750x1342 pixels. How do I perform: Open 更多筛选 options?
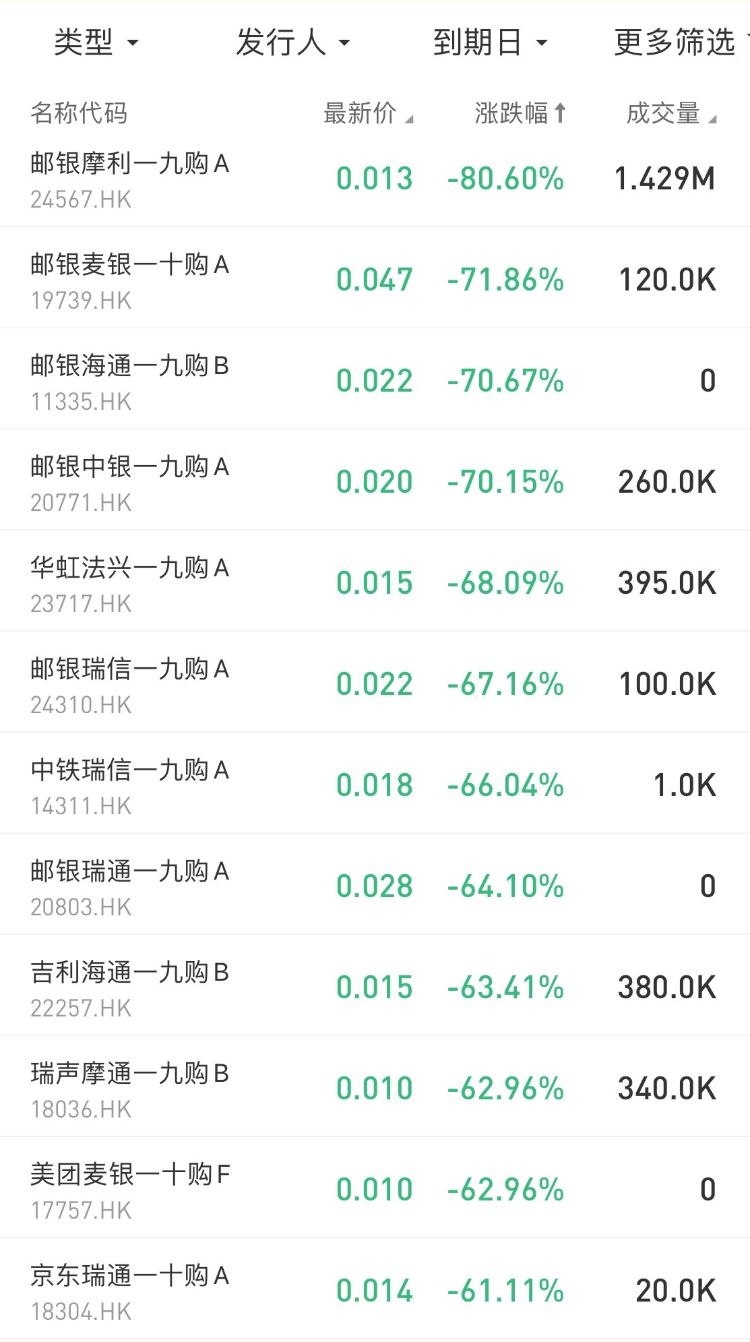pyautogui.click(x=678, y=43)
